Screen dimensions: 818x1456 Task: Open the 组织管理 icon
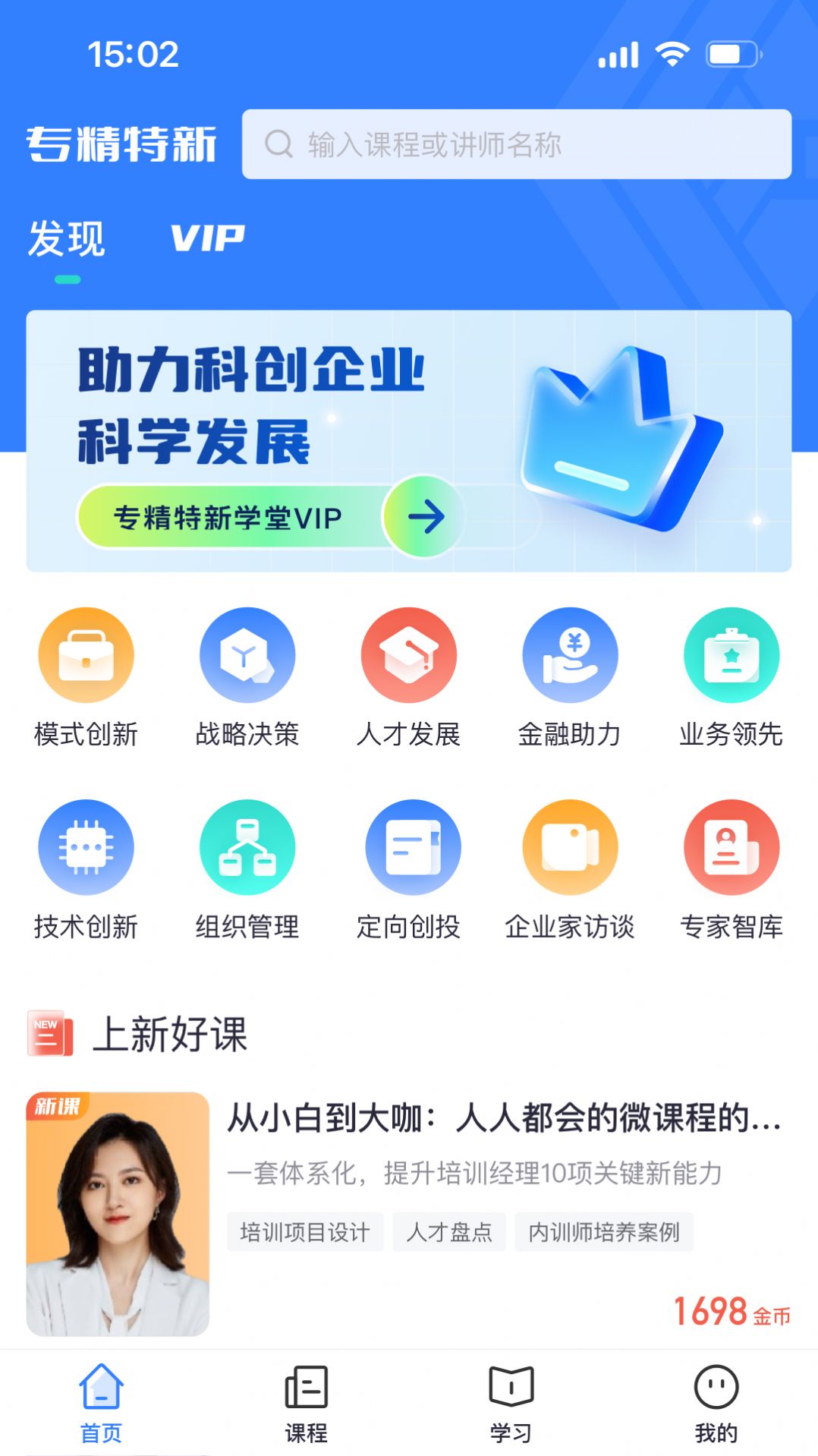coord(247,847)
